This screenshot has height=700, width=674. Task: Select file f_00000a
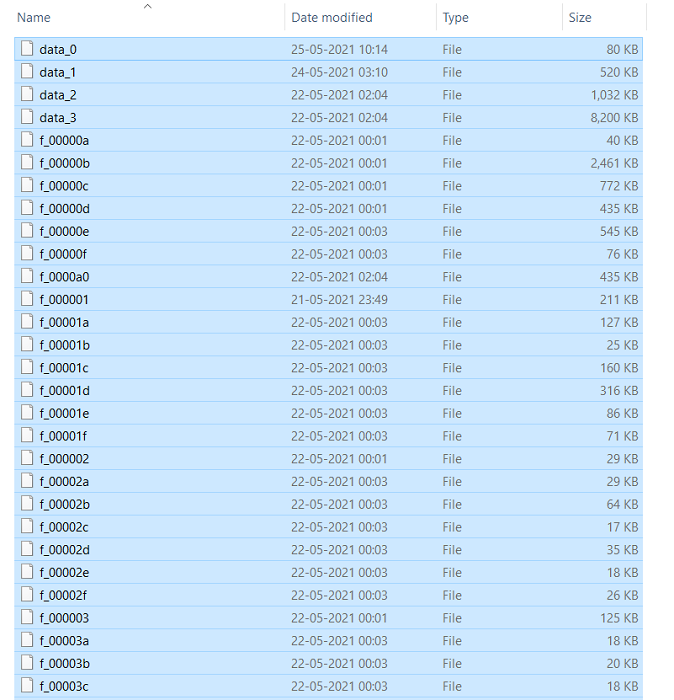(x=64, y=140)
